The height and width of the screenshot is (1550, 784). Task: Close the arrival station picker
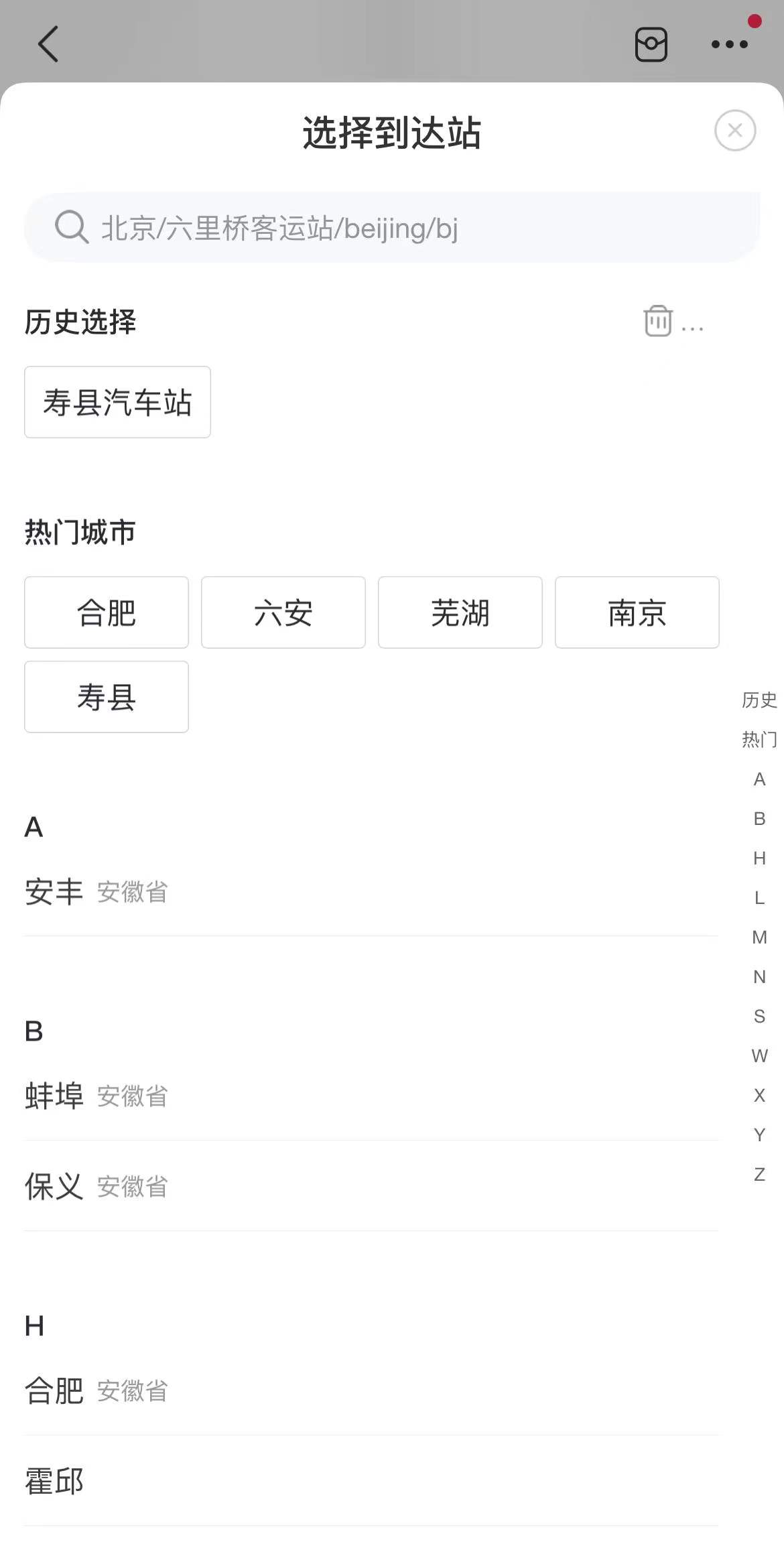(734, 131)
